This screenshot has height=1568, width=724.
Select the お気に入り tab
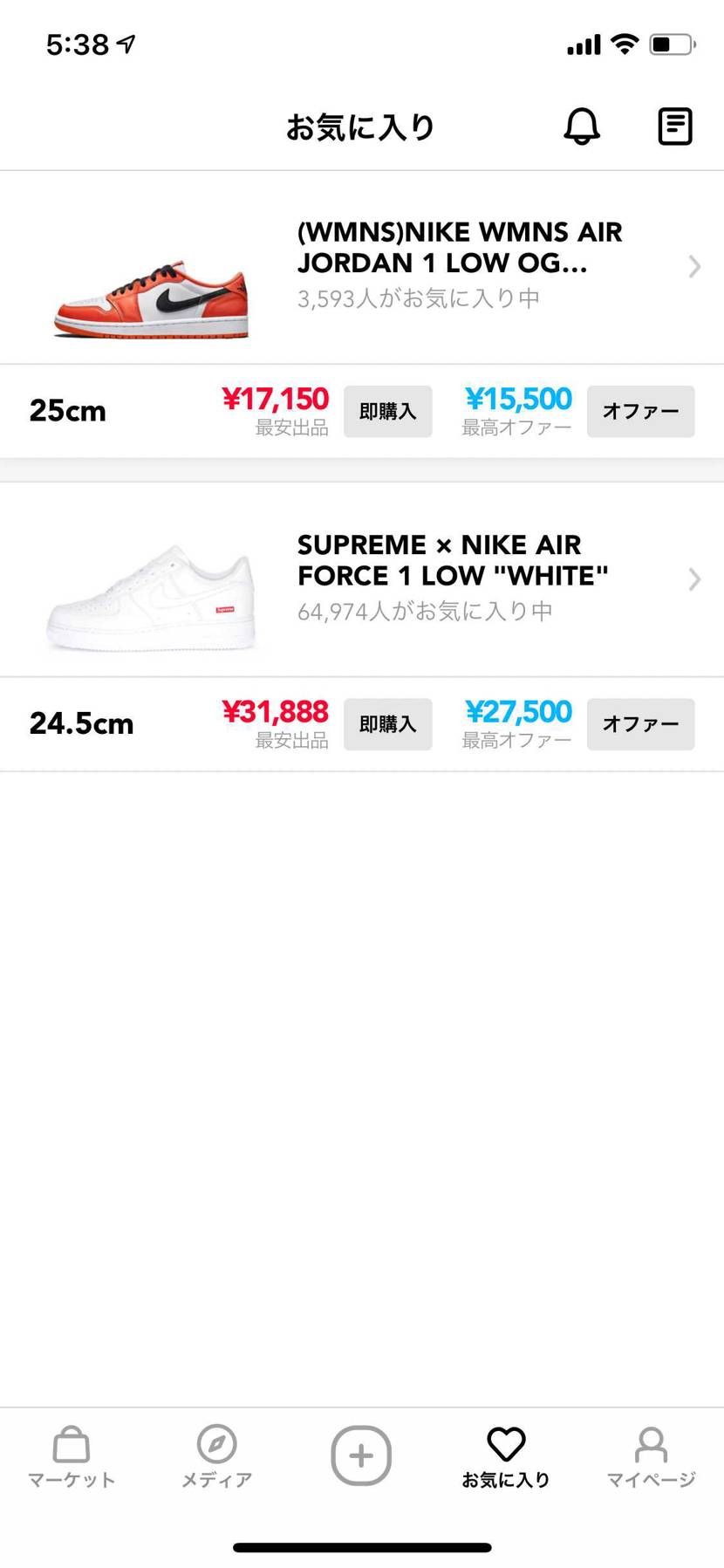506,1456
